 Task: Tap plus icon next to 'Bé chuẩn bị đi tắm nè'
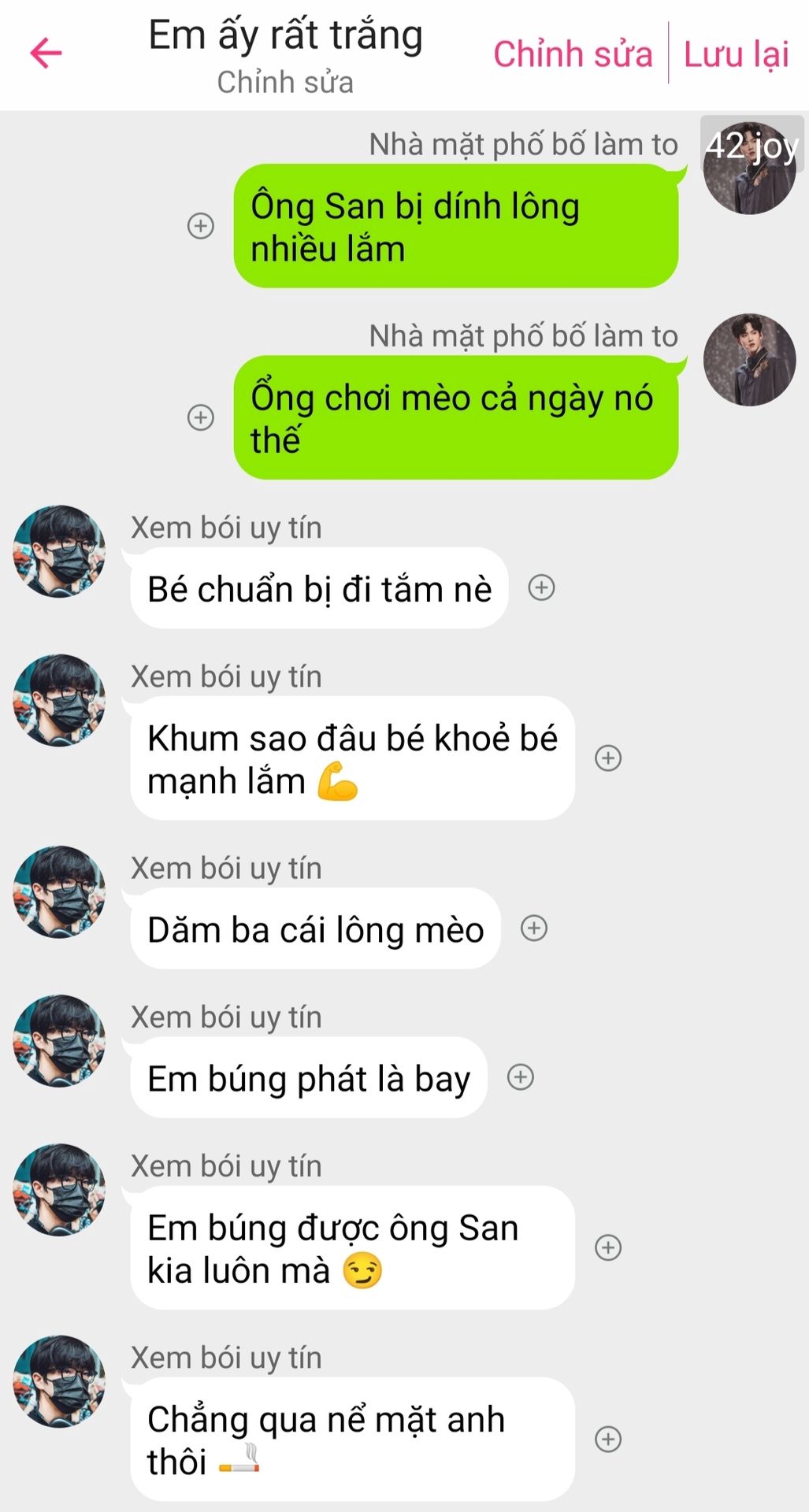[541, 587]
